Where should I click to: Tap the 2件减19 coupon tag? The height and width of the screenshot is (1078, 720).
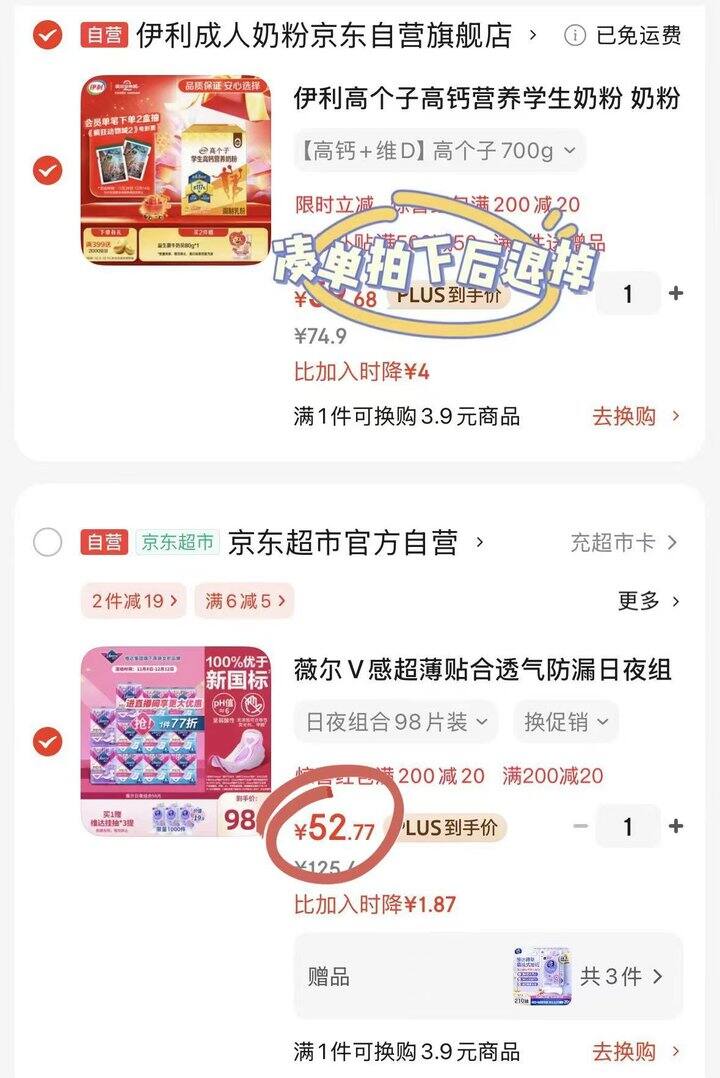point(131,596)
